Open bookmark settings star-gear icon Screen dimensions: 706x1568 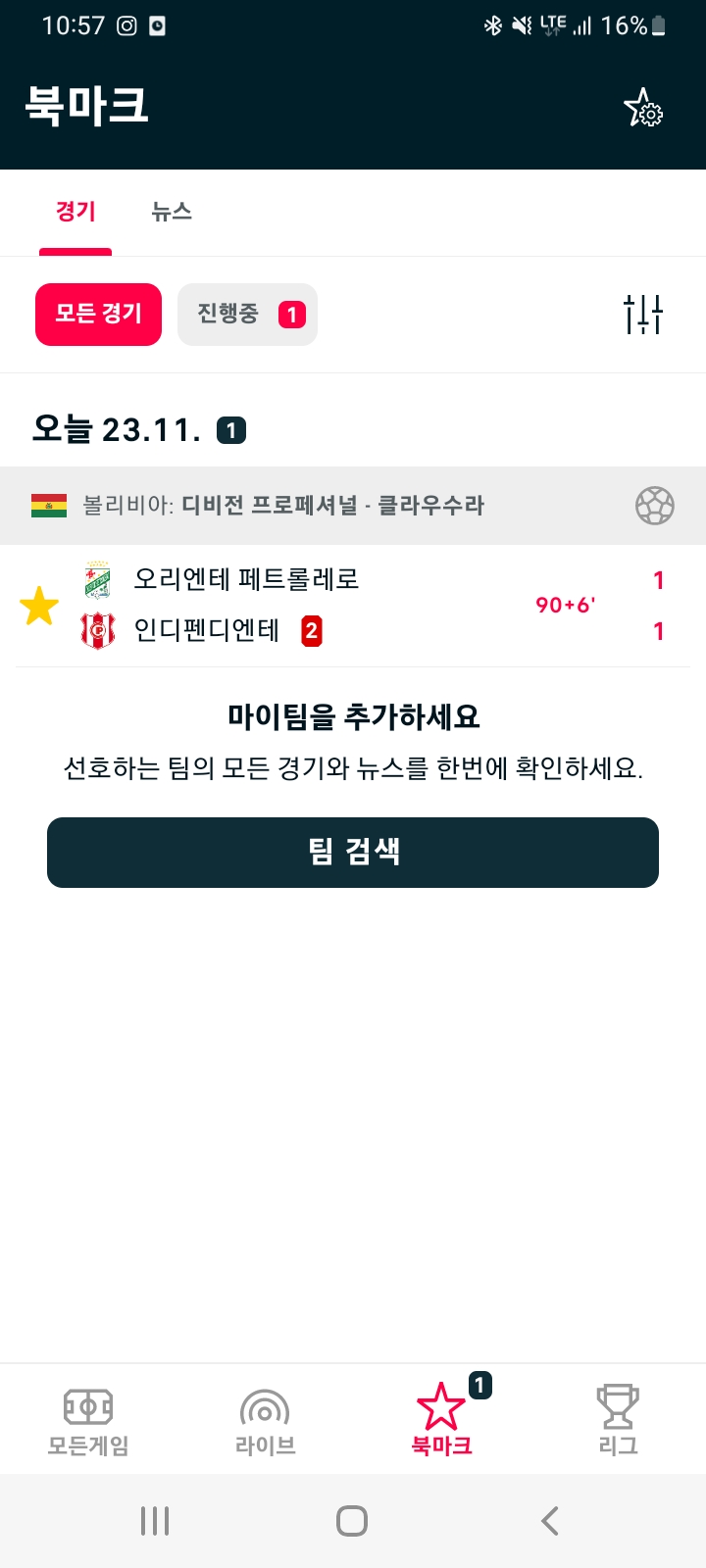click(x=643, y=108)
